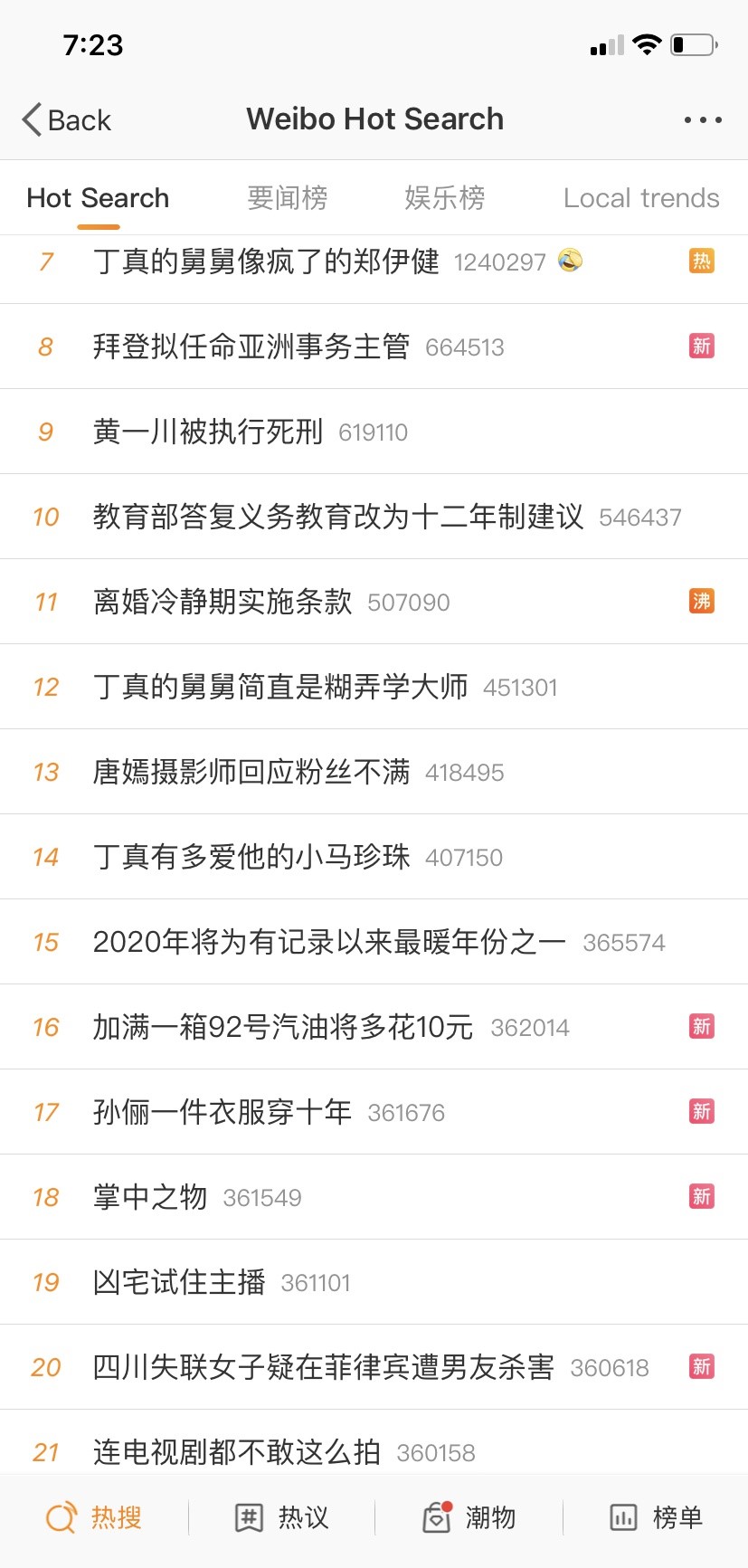Switch to the 要闻榜 tab

[x=288, y=198]
